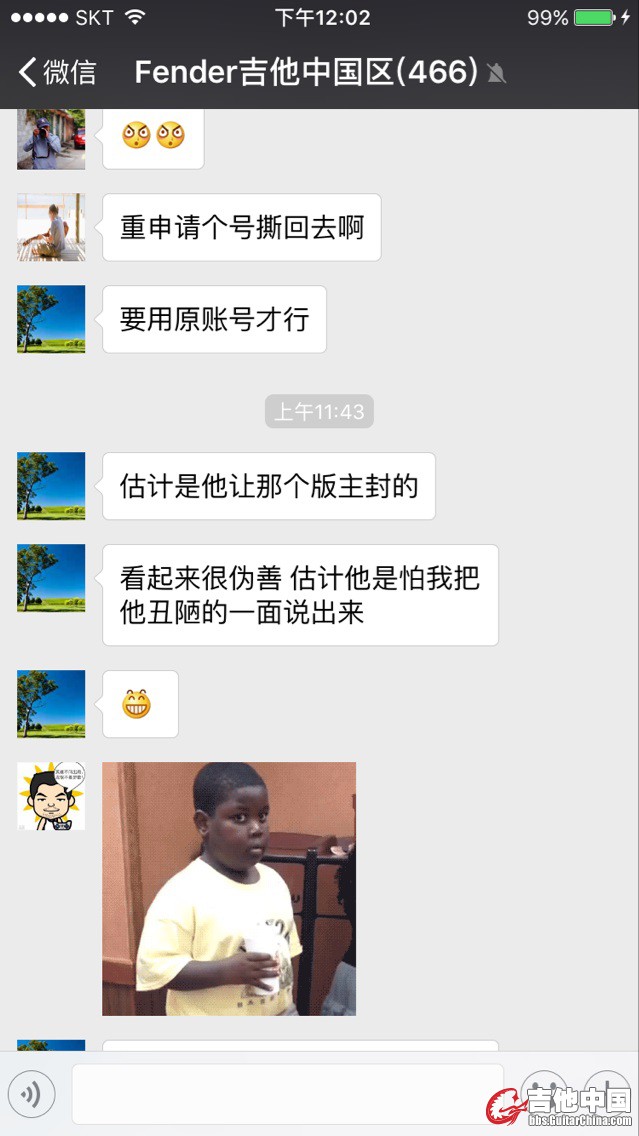Open avatar next to 要用原账号才行 message
Screen dimensions: 639x1136
(51, 319)
